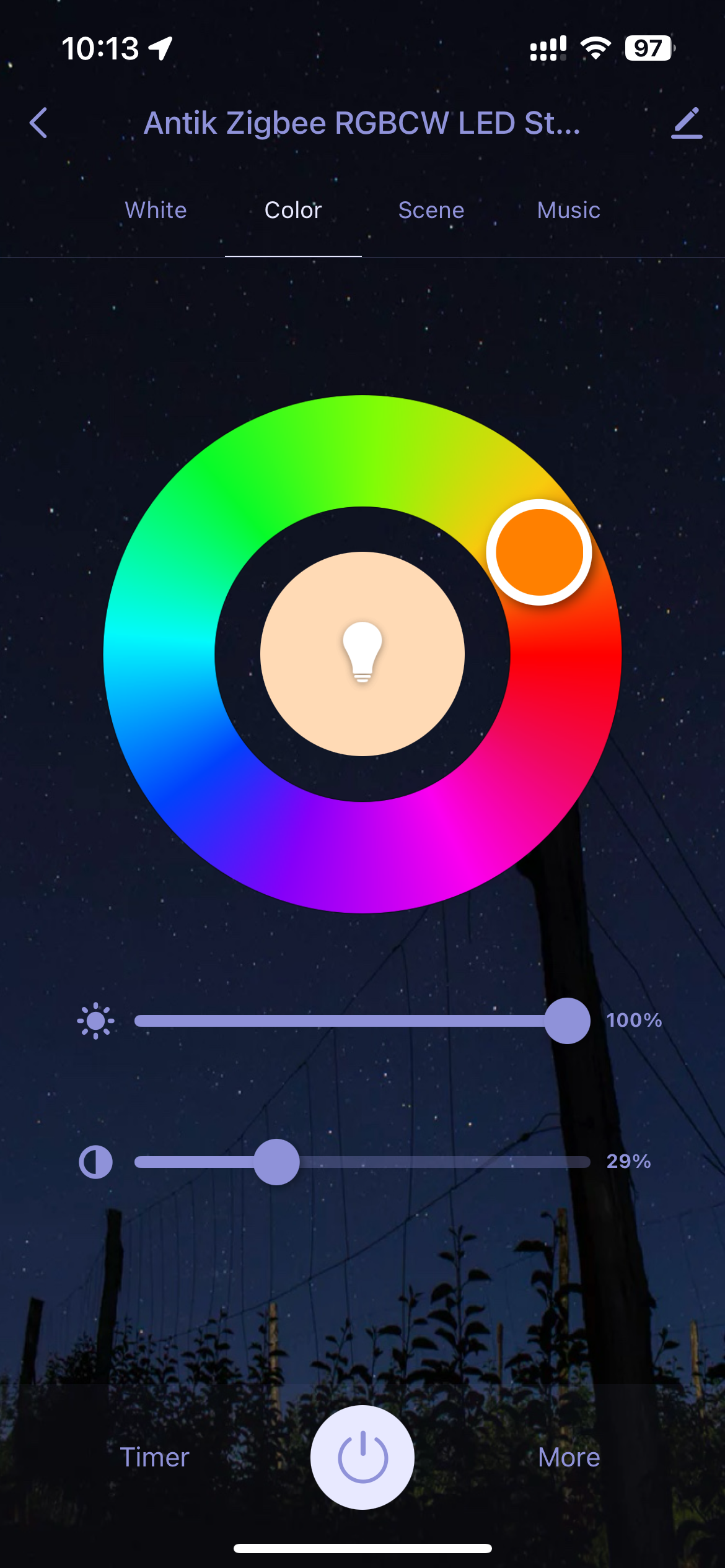Switch to the White tab
The height and width of the screenshot is (1568, 725).
click(156, 211)
